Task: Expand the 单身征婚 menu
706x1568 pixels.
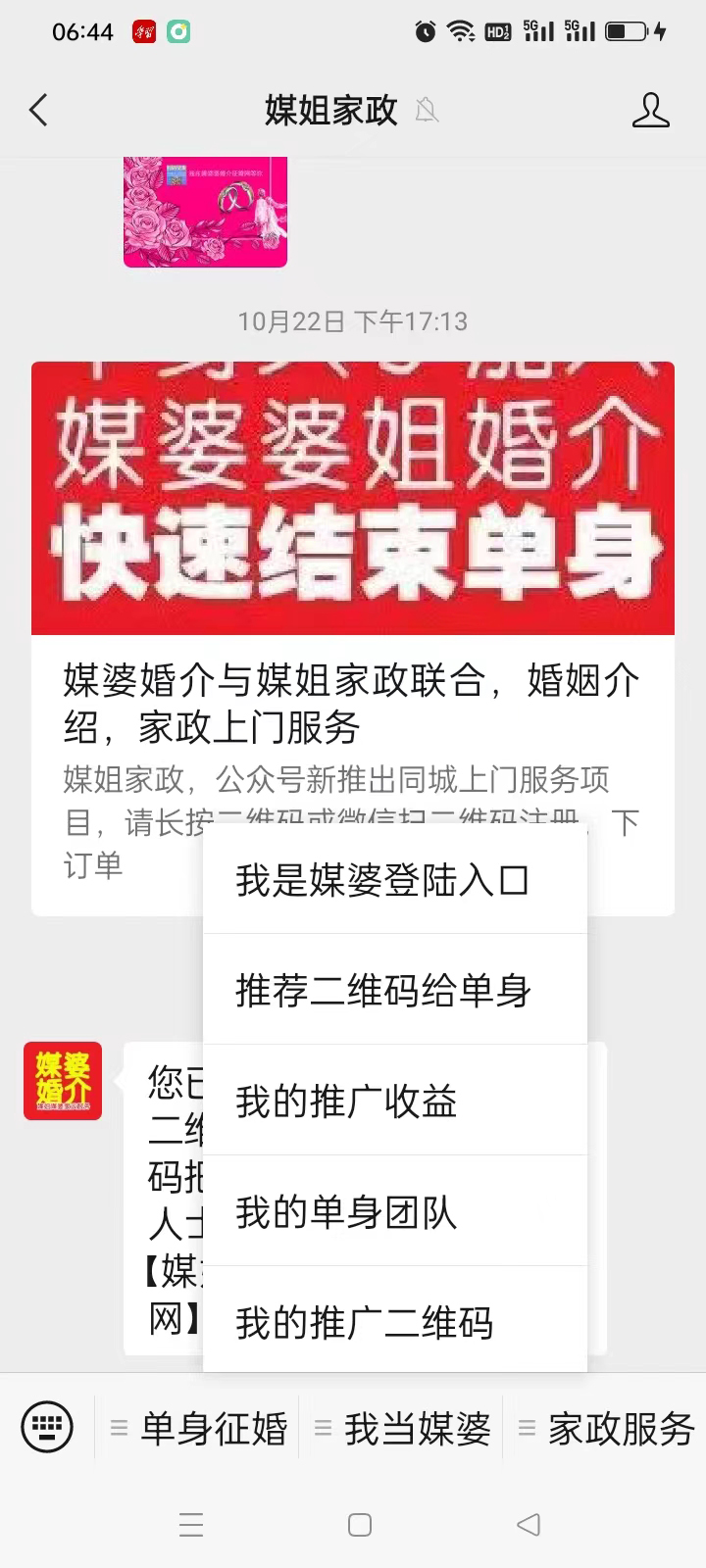Action: click(x=200, y=1429)
